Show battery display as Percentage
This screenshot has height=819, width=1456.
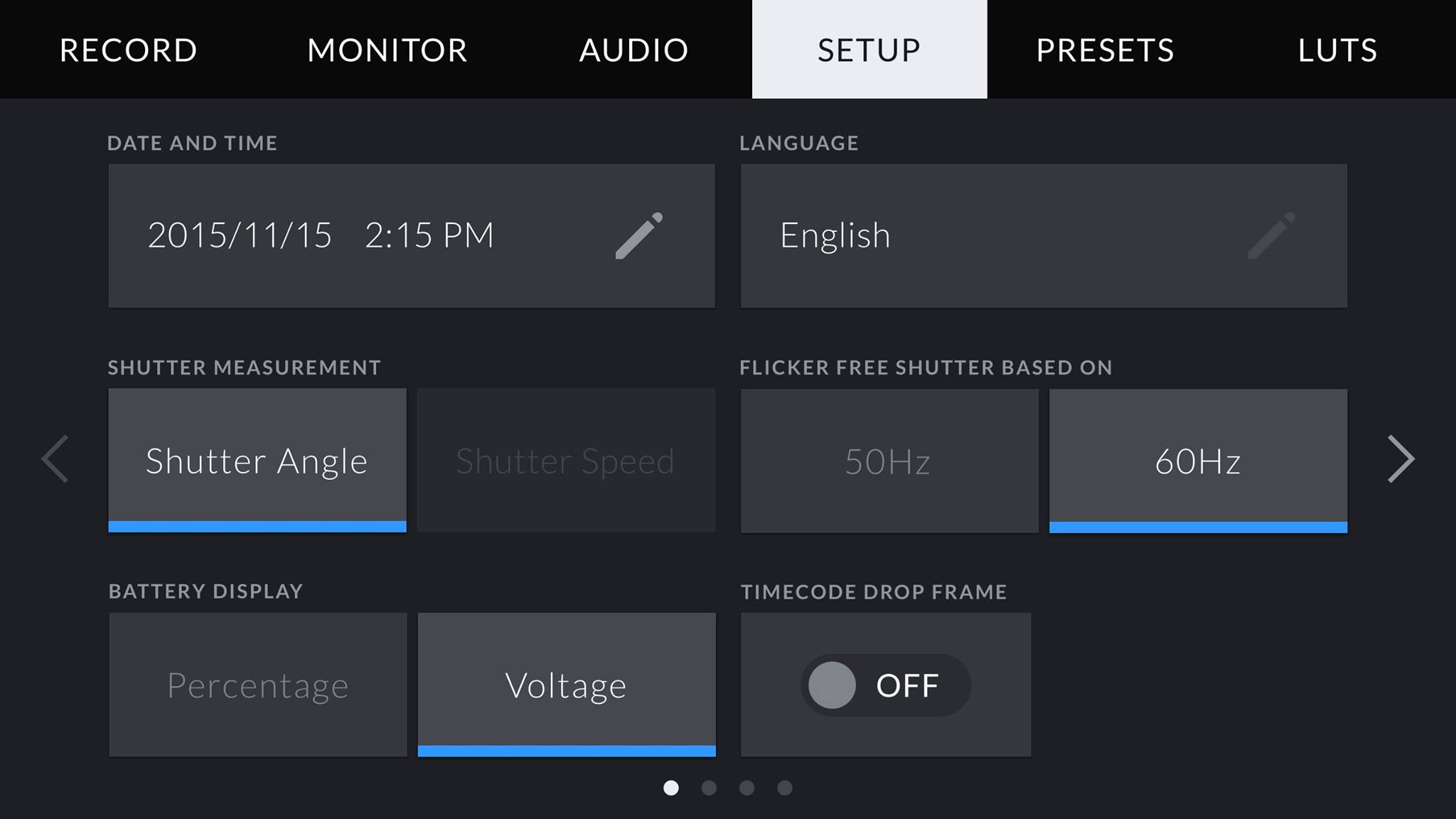click(x=258, y=685)
